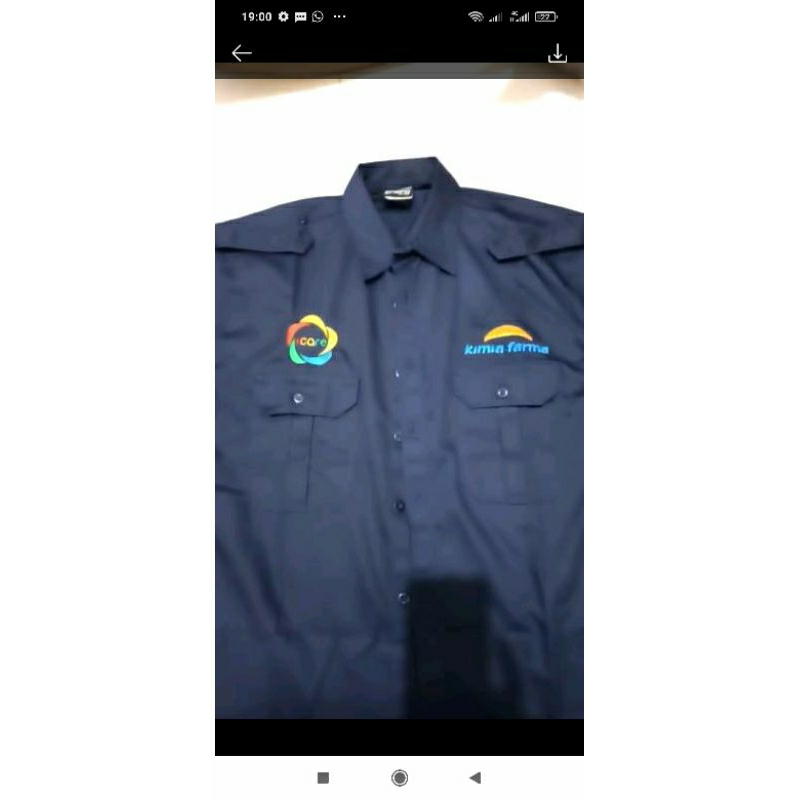This screenshot has width=800, height=800.
Task: Tap the system back triangle
Action: (475, 777)
